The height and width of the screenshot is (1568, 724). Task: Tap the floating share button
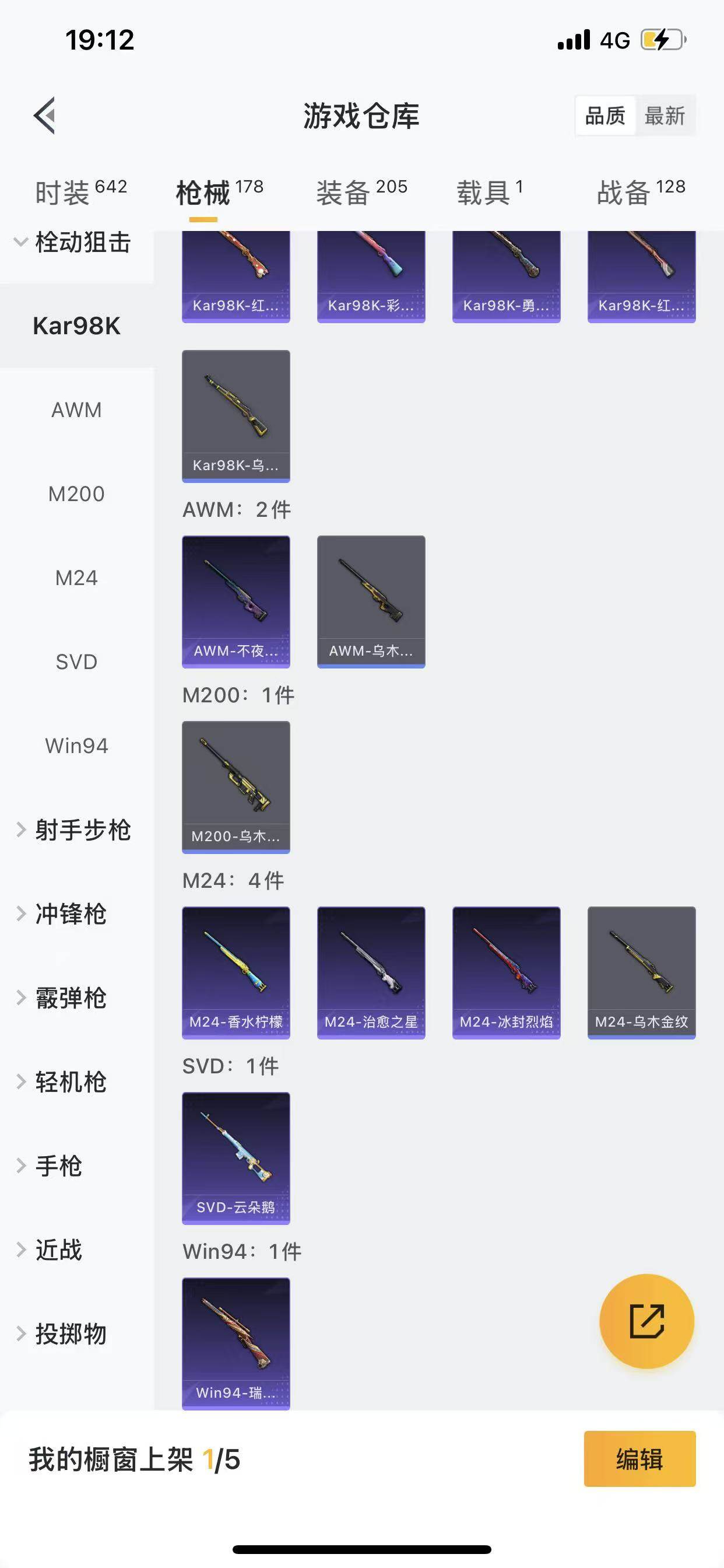(x=646, y=1321)
